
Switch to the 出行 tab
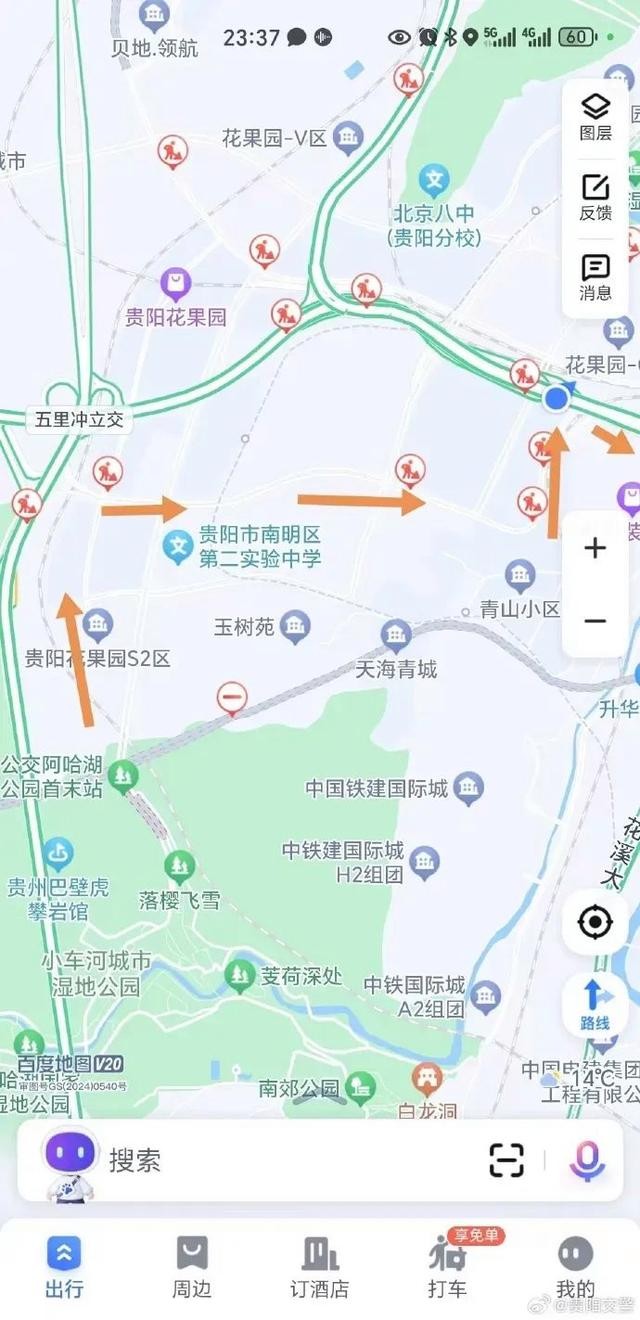[64, 1266]
